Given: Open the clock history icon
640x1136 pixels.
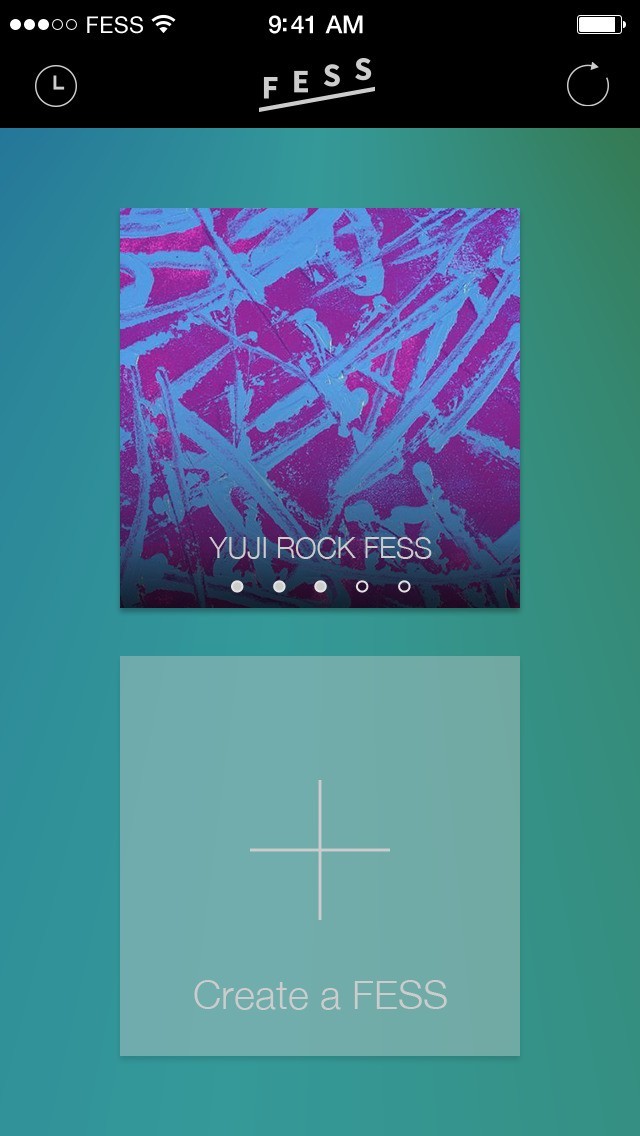Looking at the screenshot, I should 56,85.
